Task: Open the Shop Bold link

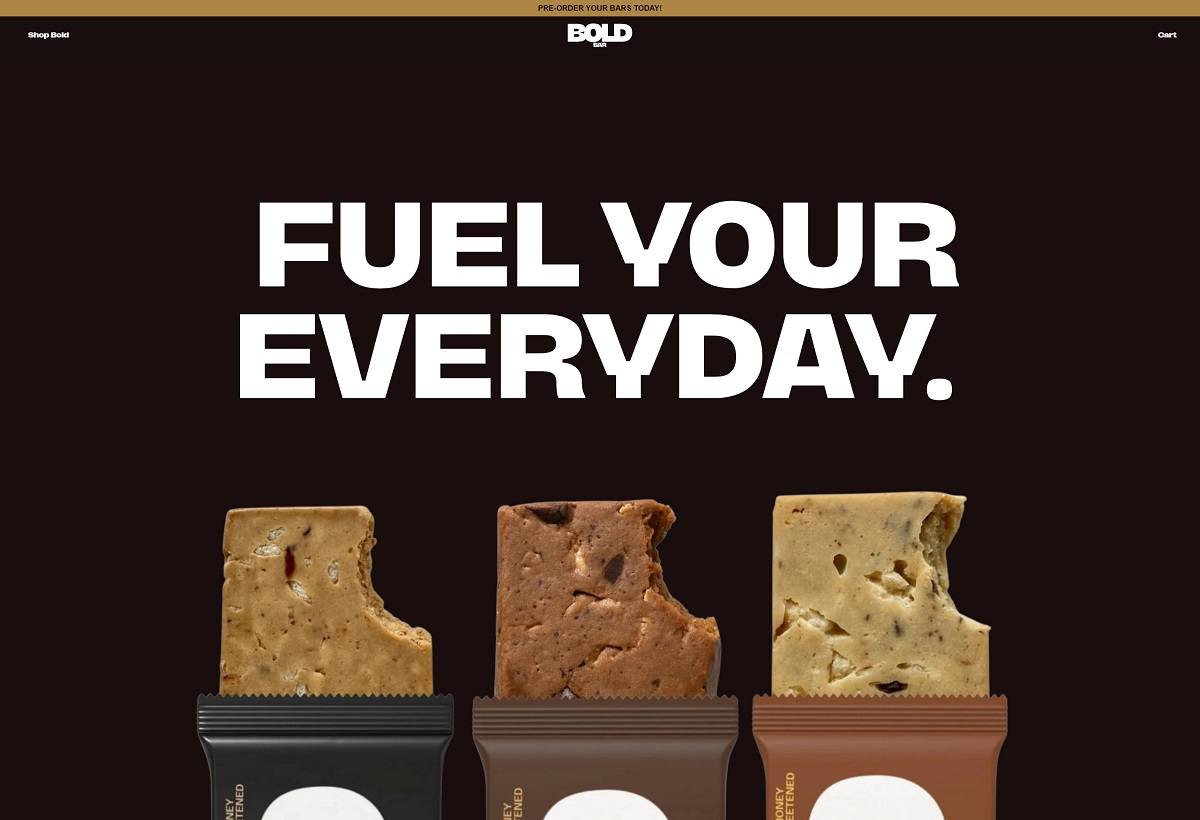Action: (48, 35)
